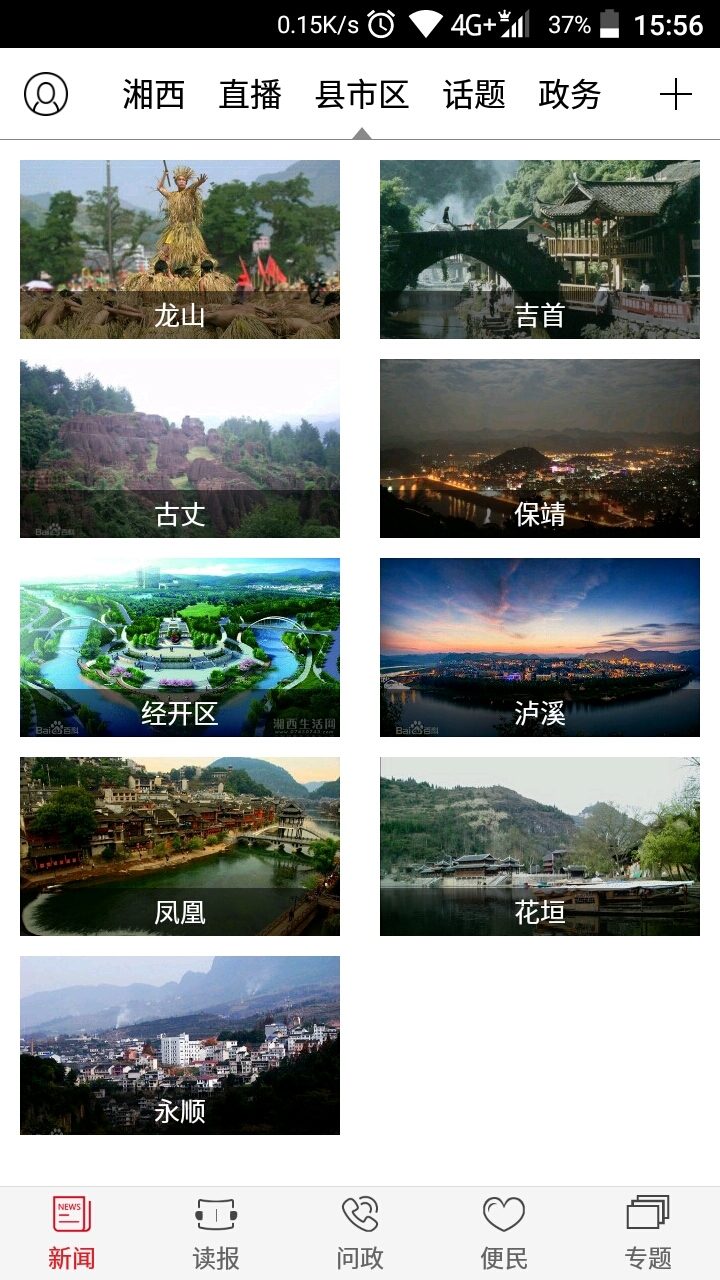Tap the plus icon to add channels
720x1280 pixels.
click(677, 93)
